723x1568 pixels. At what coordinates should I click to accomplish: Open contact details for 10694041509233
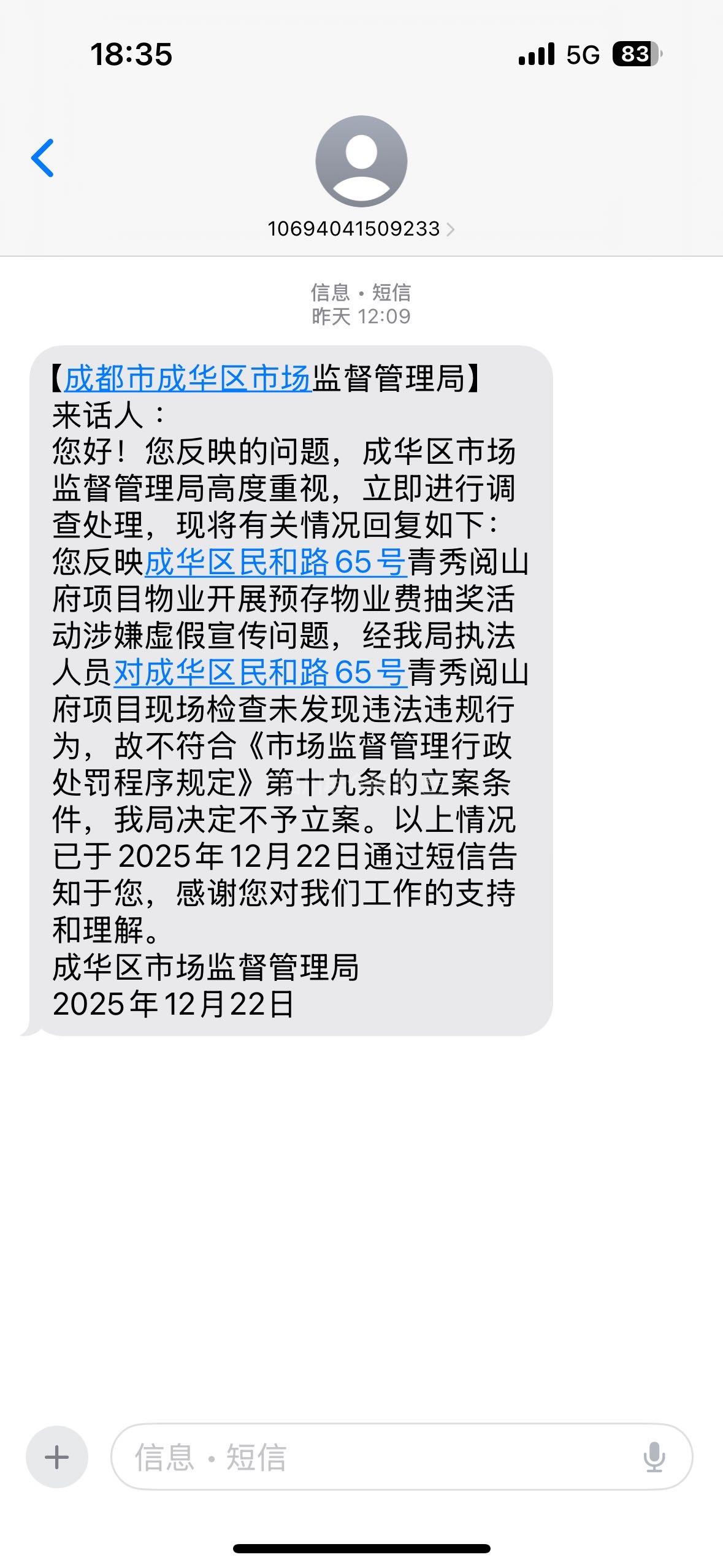click(x=361, y=228)
